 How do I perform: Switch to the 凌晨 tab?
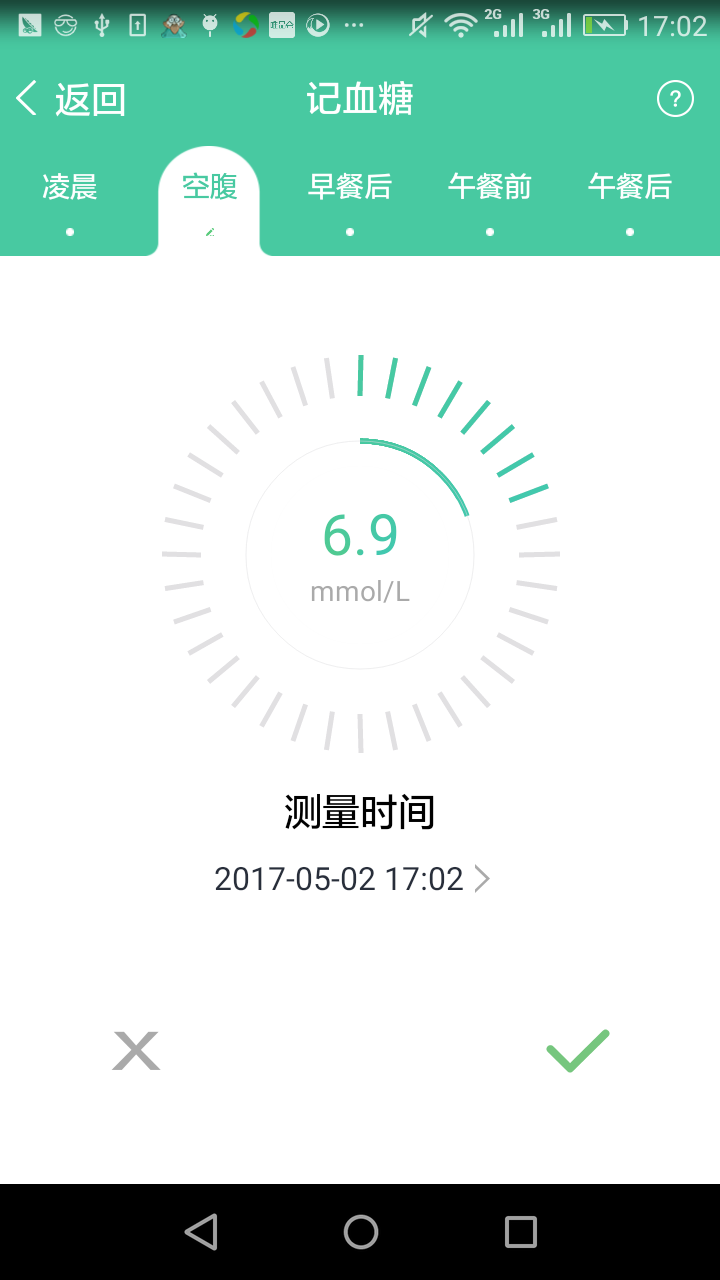[70, 200]
